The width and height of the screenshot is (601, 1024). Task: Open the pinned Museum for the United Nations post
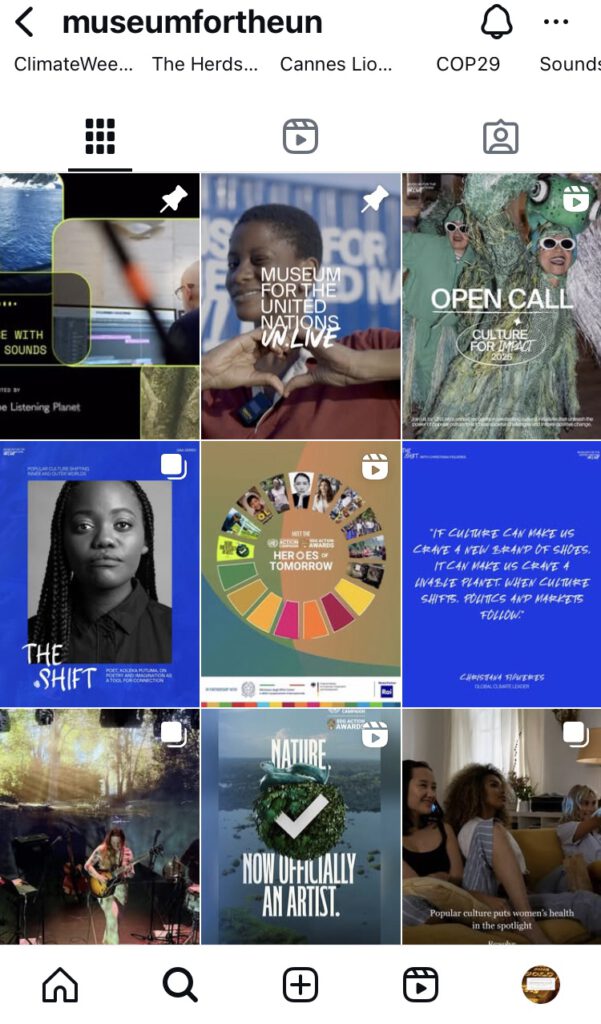300,306
